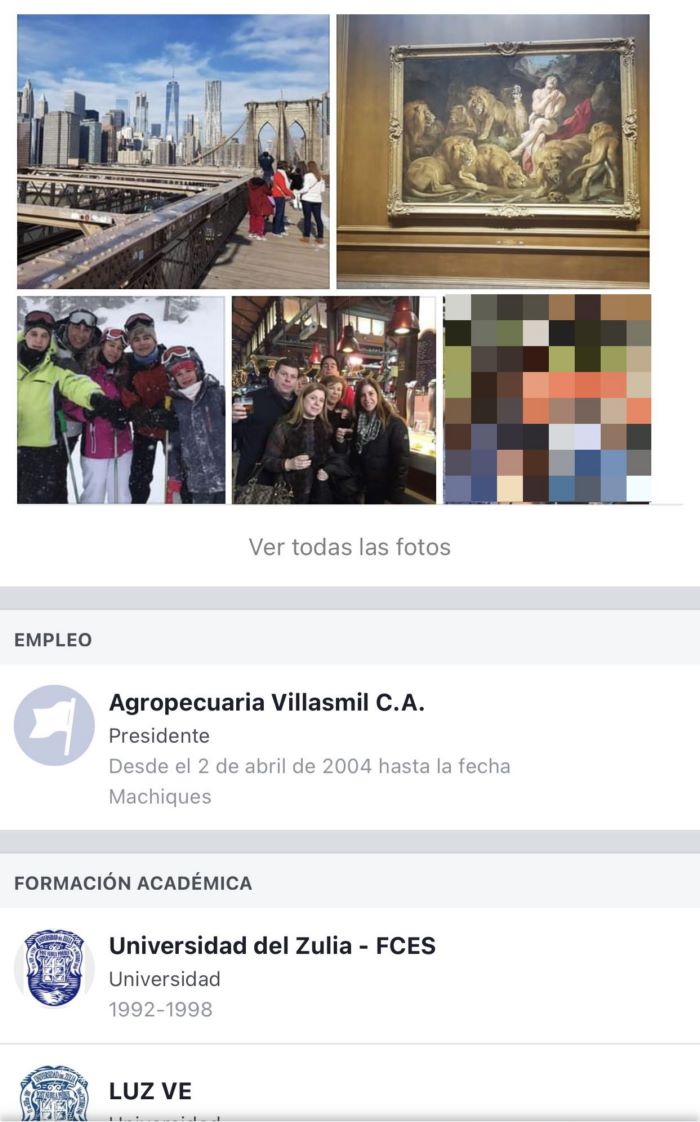Tap Ver todas las fotos
This screenshot has width=700, height=1122.
[x=350, y=547]
